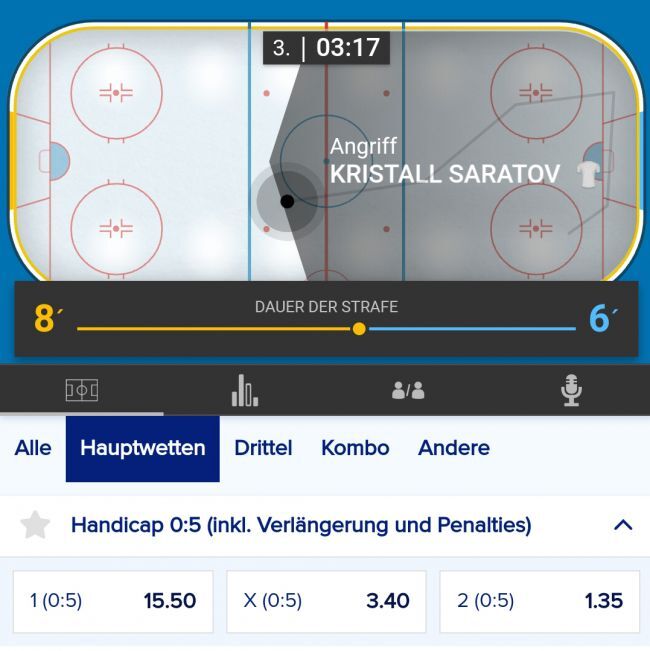650x651 pixels.
Task: Switch to Drittel bets
Action: 263,448
